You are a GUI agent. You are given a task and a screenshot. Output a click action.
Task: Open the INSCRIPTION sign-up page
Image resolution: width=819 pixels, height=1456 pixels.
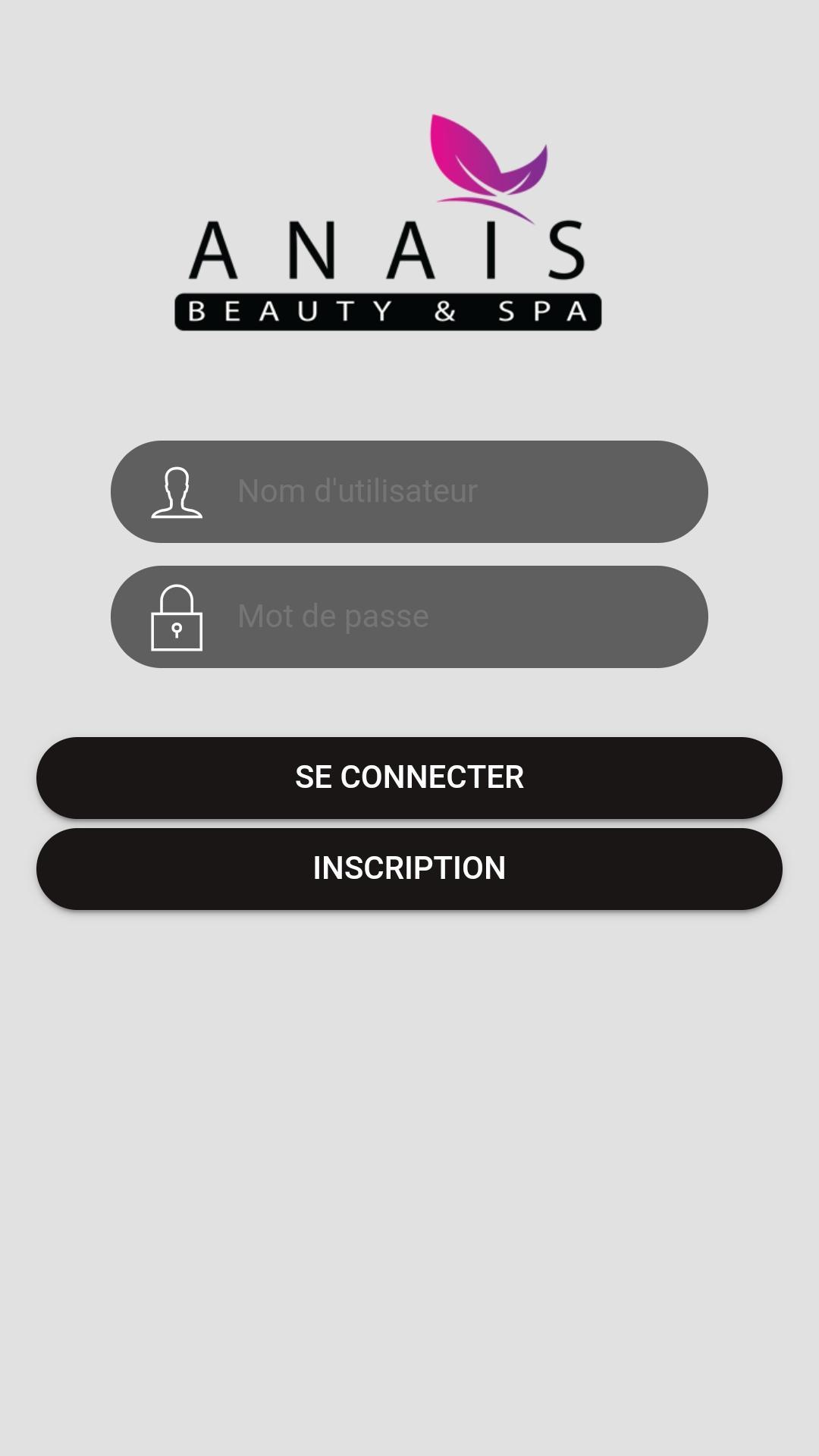point(409,868)
